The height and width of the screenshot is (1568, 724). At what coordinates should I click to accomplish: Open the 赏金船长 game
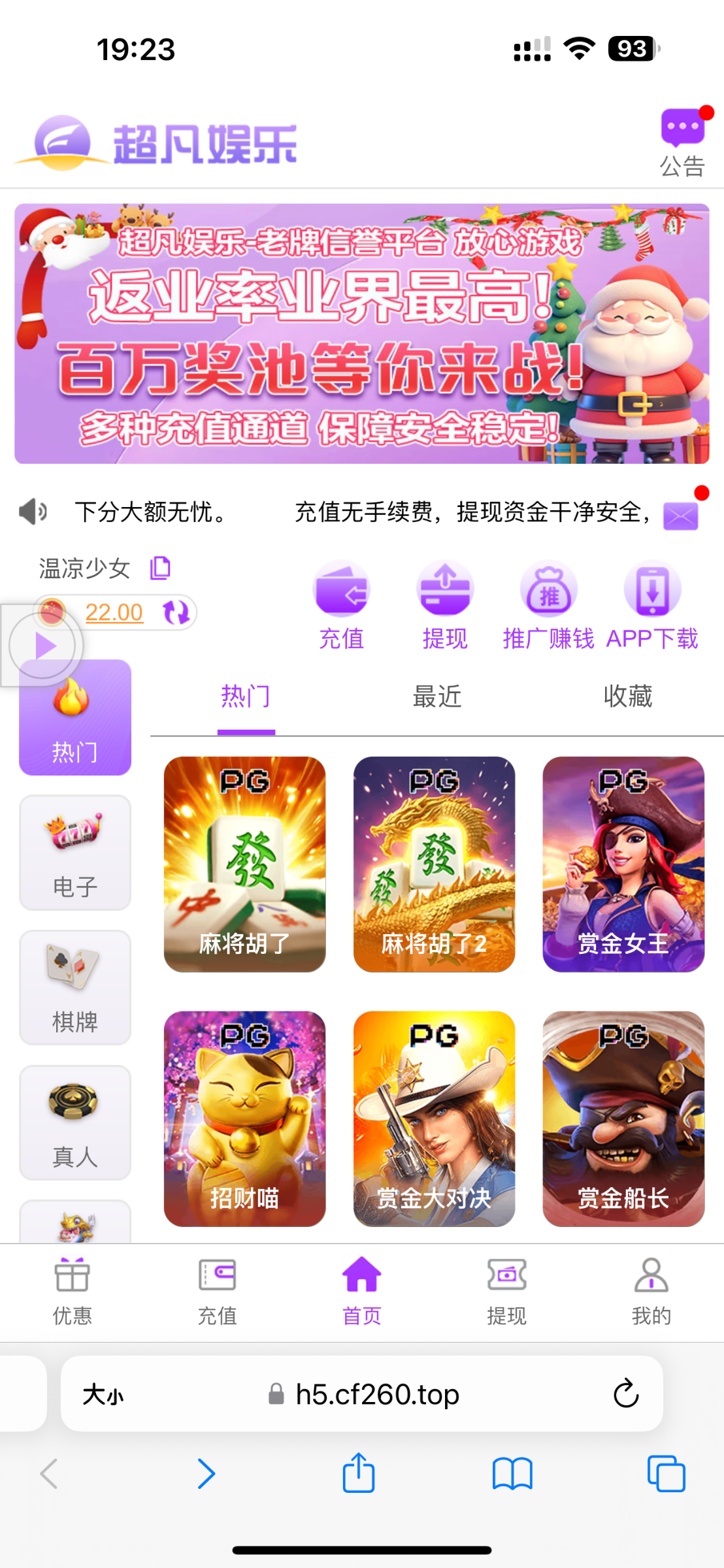[x=623, y=1119]
